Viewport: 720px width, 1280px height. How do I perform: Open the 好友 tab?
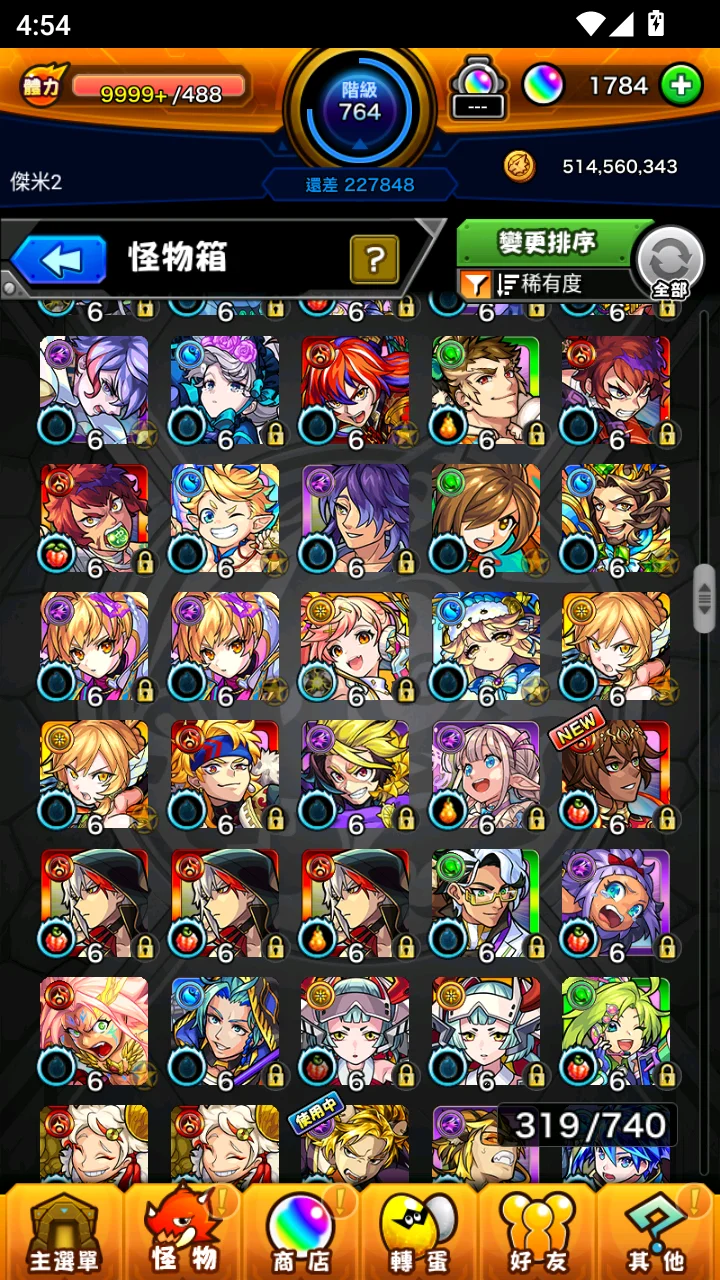coord(537,1232)
